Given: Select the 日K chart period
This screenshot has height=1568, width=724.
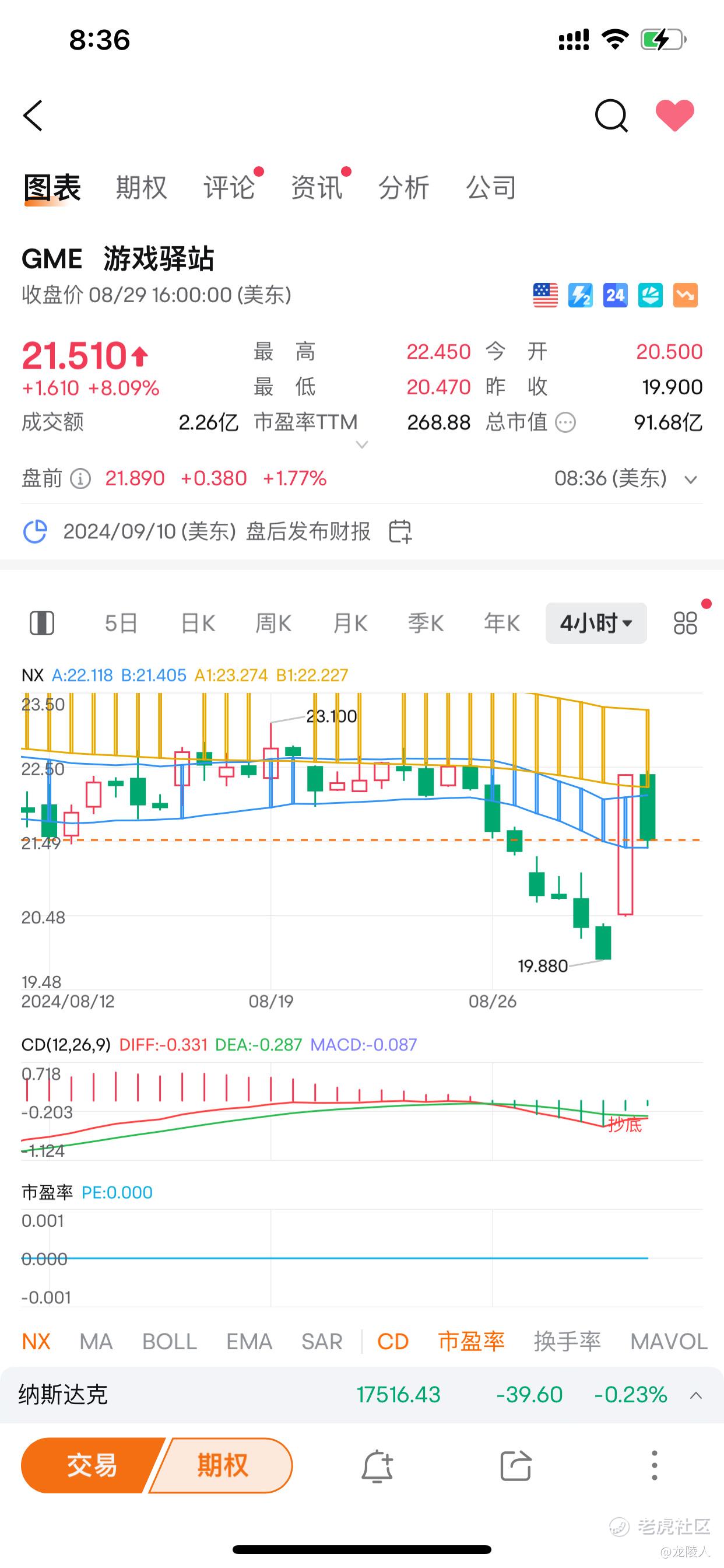Looking at the screenshot, I should coord(198,624).
